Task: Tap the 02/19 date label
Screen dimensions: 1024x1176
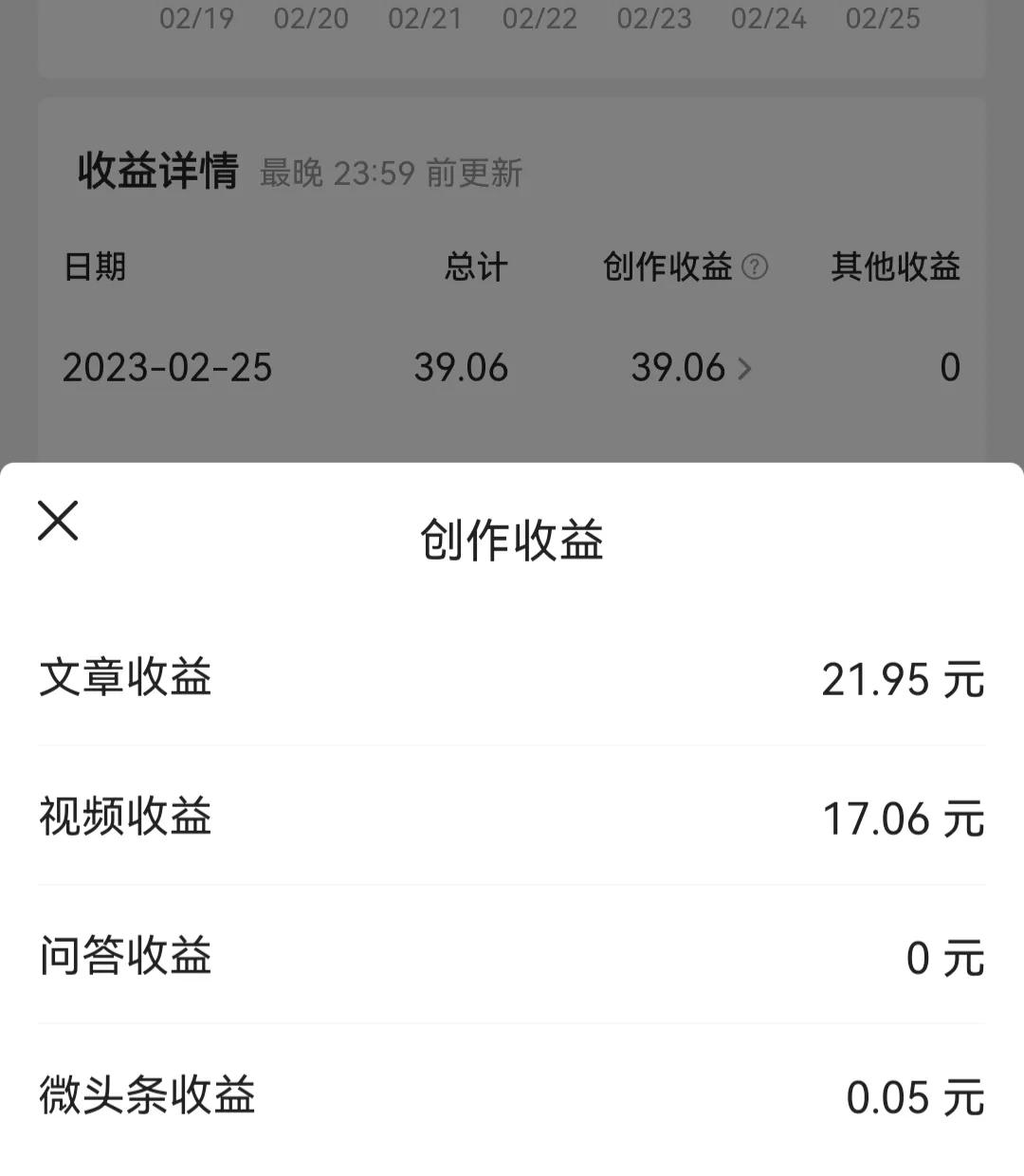Action: click(x=199, y=18)
